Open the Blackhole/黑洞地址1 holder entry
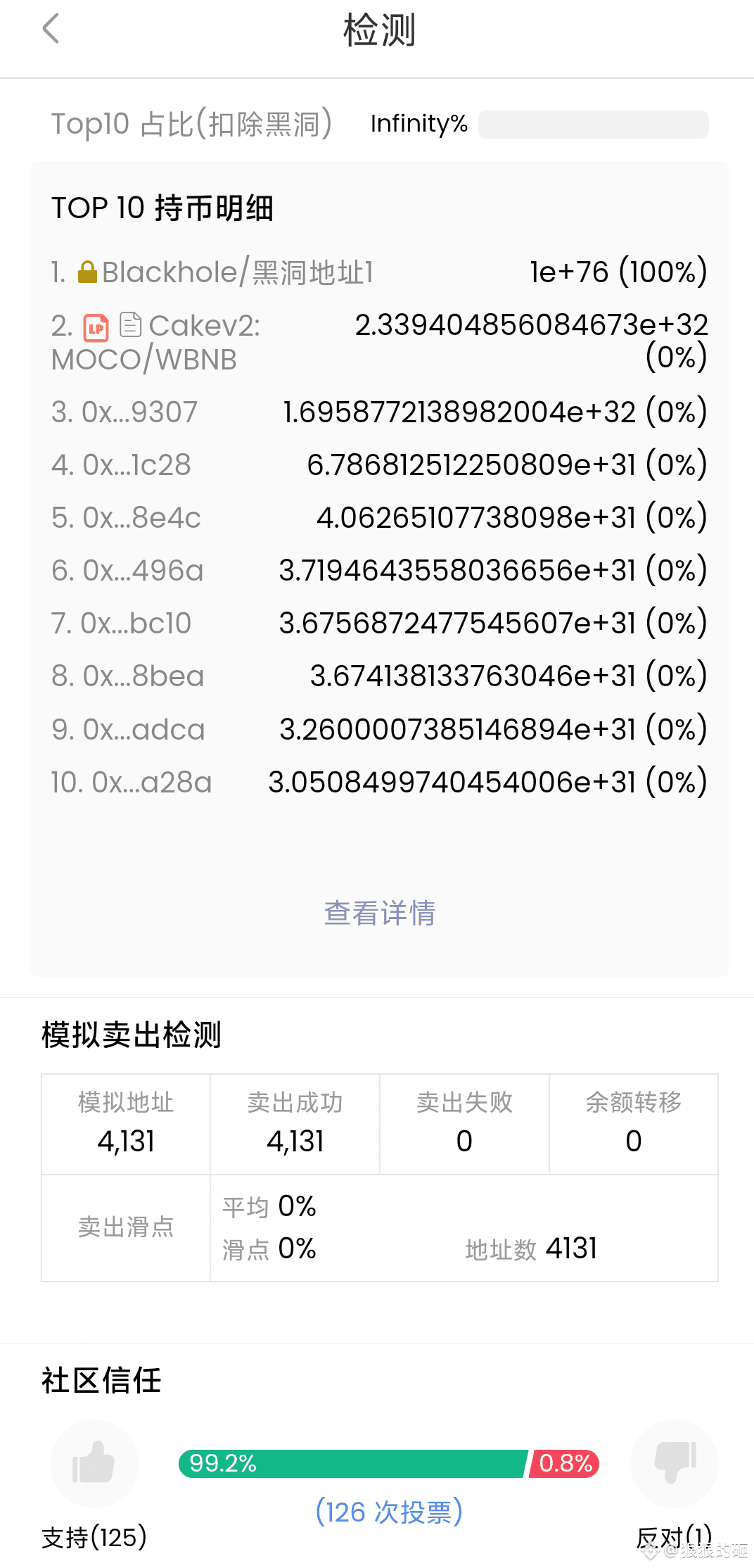This screenshot has width=754, height=1568. pyautogui.click(x=238, y=272)
